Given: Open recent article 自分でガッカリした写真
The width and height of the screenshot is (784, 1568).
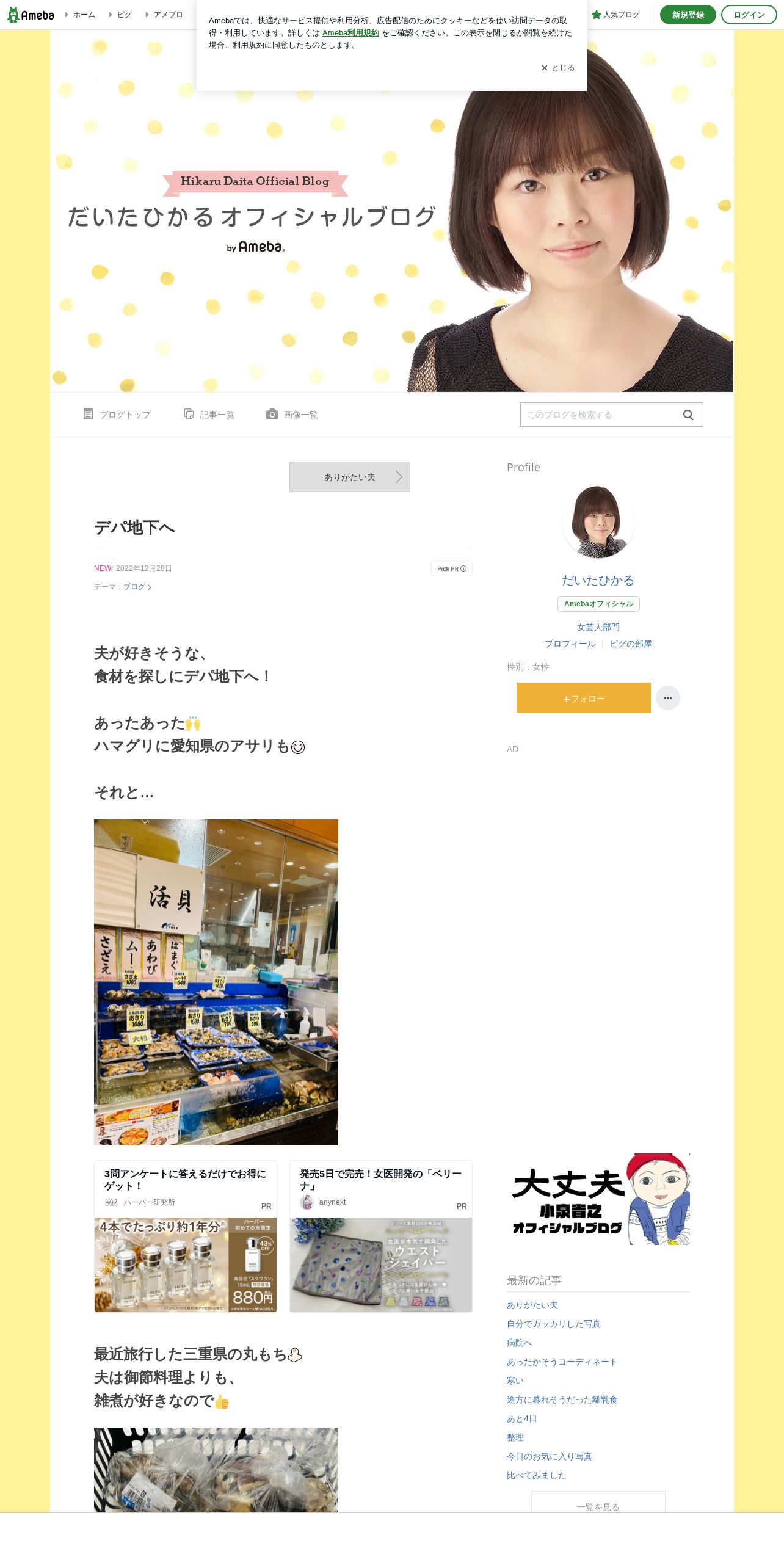Looking at the screenshot, I should (553, 1324).
